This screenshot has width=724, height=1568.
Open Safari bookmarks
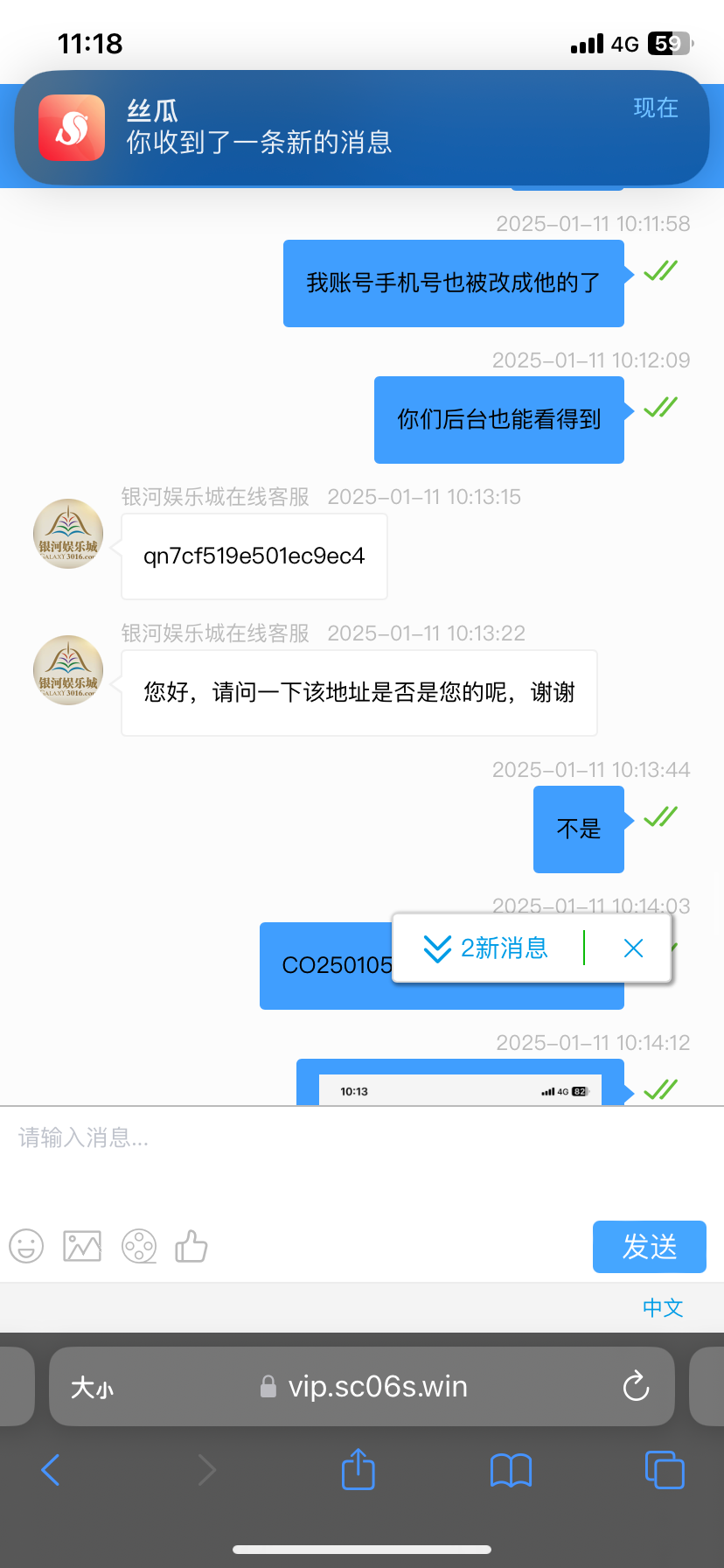pos(511,1470)
